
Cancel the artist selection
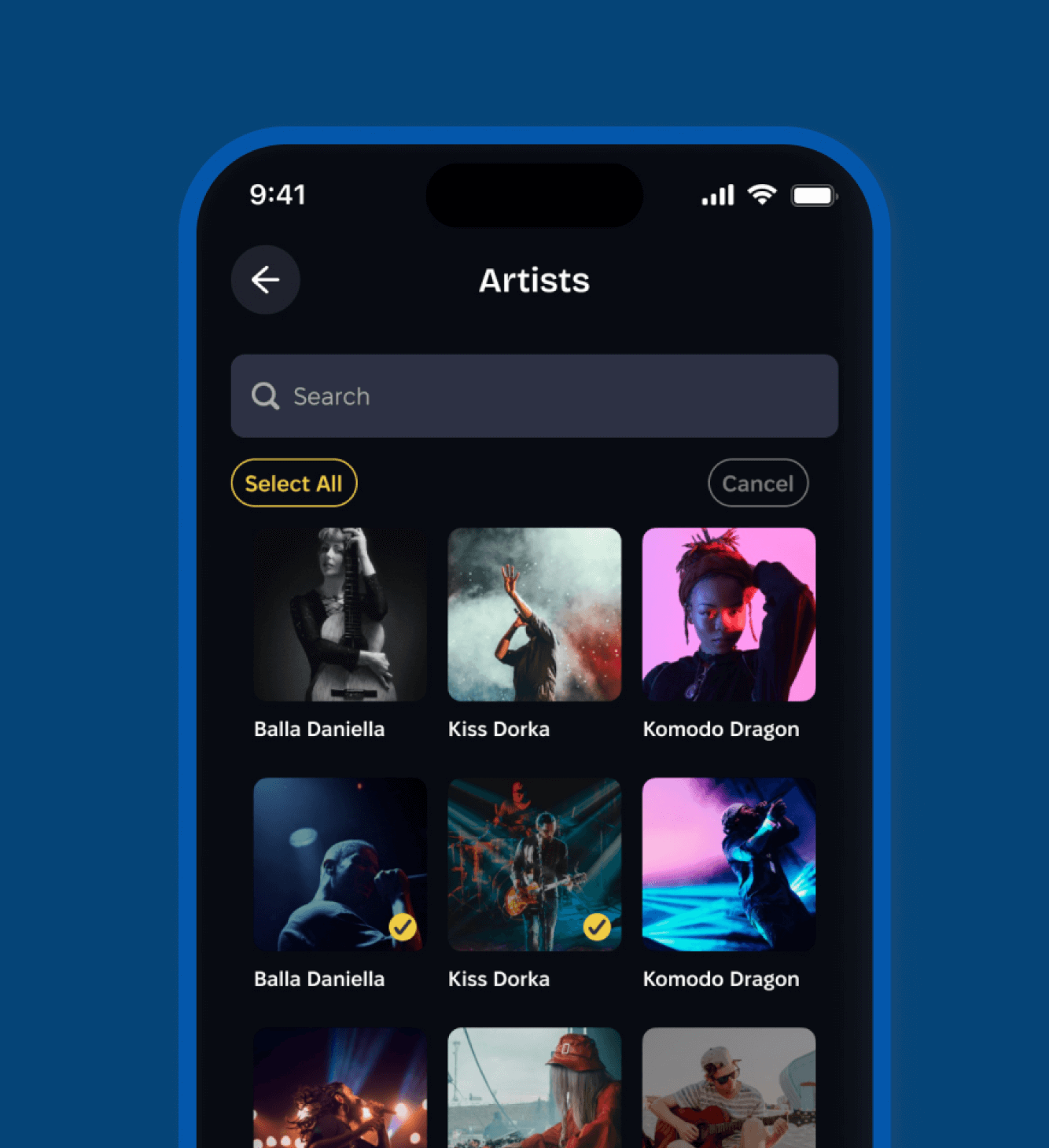[x=757, y=484]
